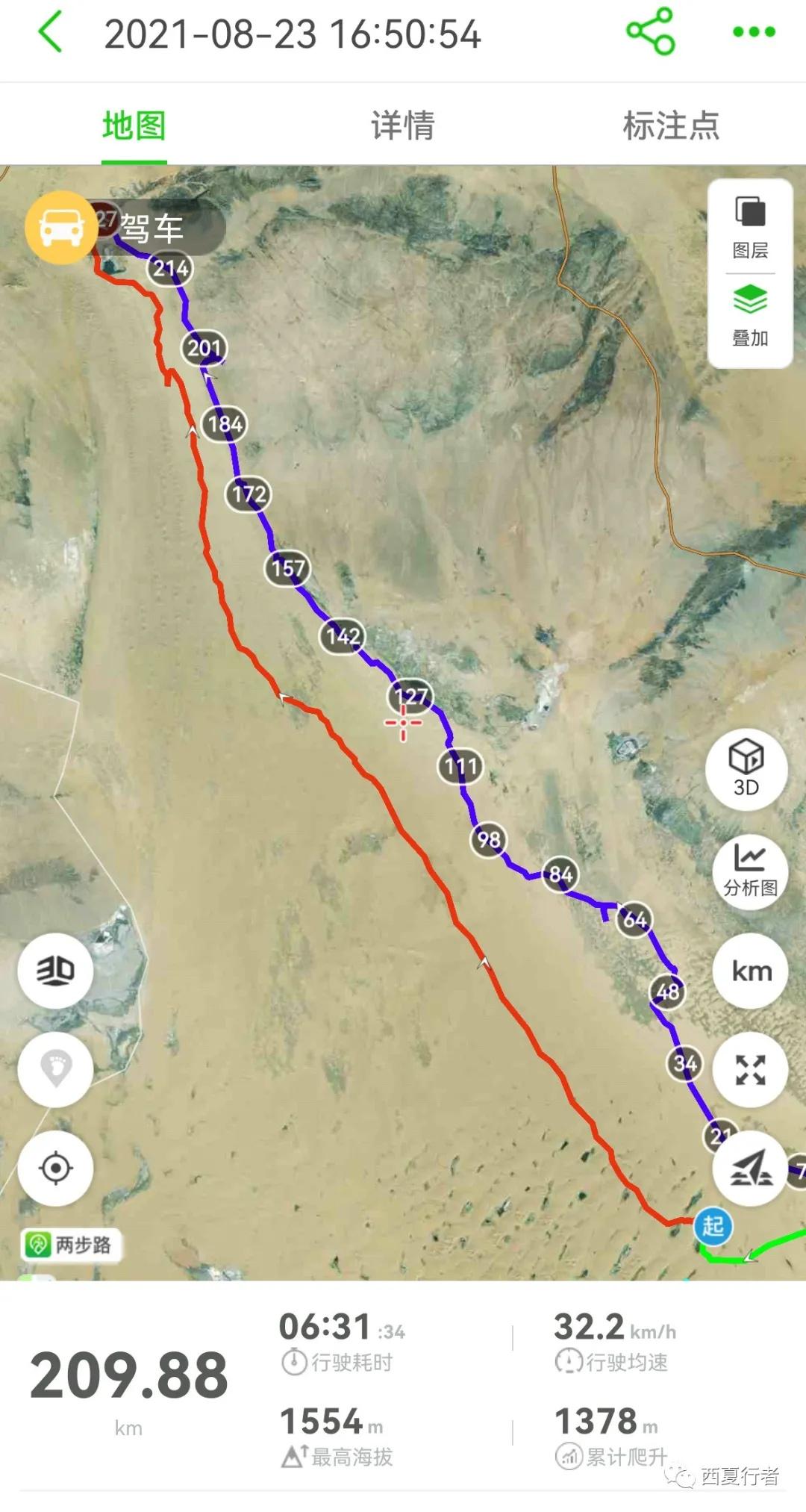This screenshot has width=806, height=1512.
Task: Open the 图层 map layer options
Action: pyautogui.click(x=750, y=227)
